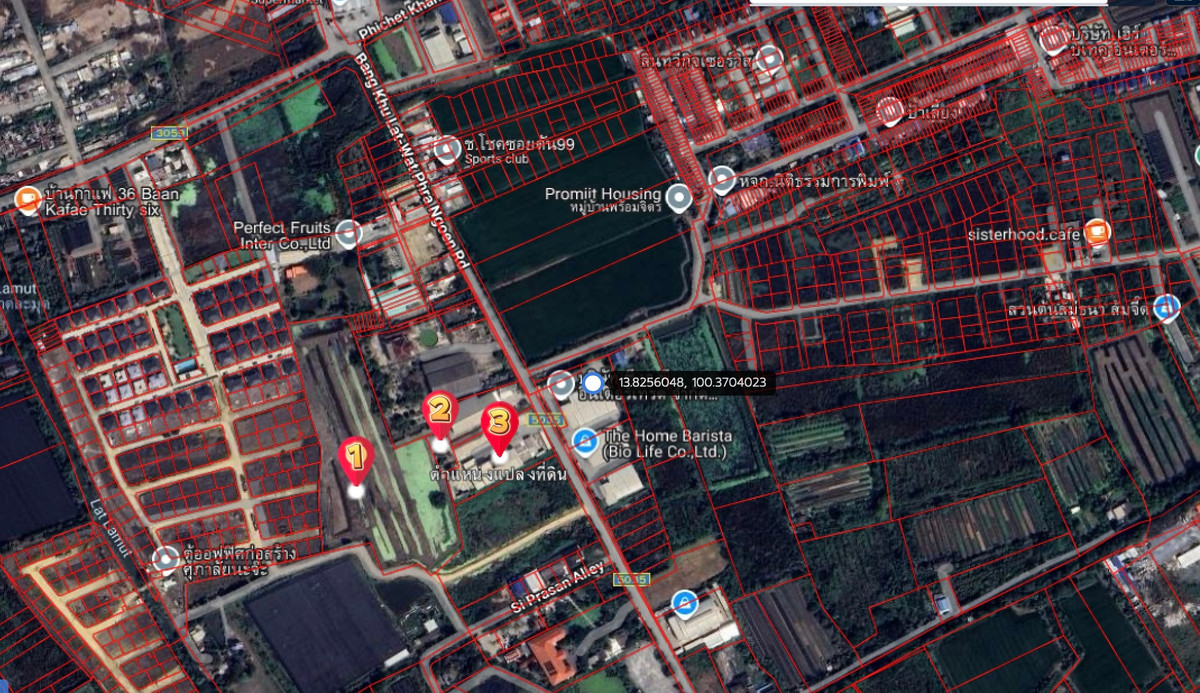Image resolution: width=1200 pixels, height=693 pixels.
Task: Open The Home Barista place pin
Action: [x=584, y=439]
